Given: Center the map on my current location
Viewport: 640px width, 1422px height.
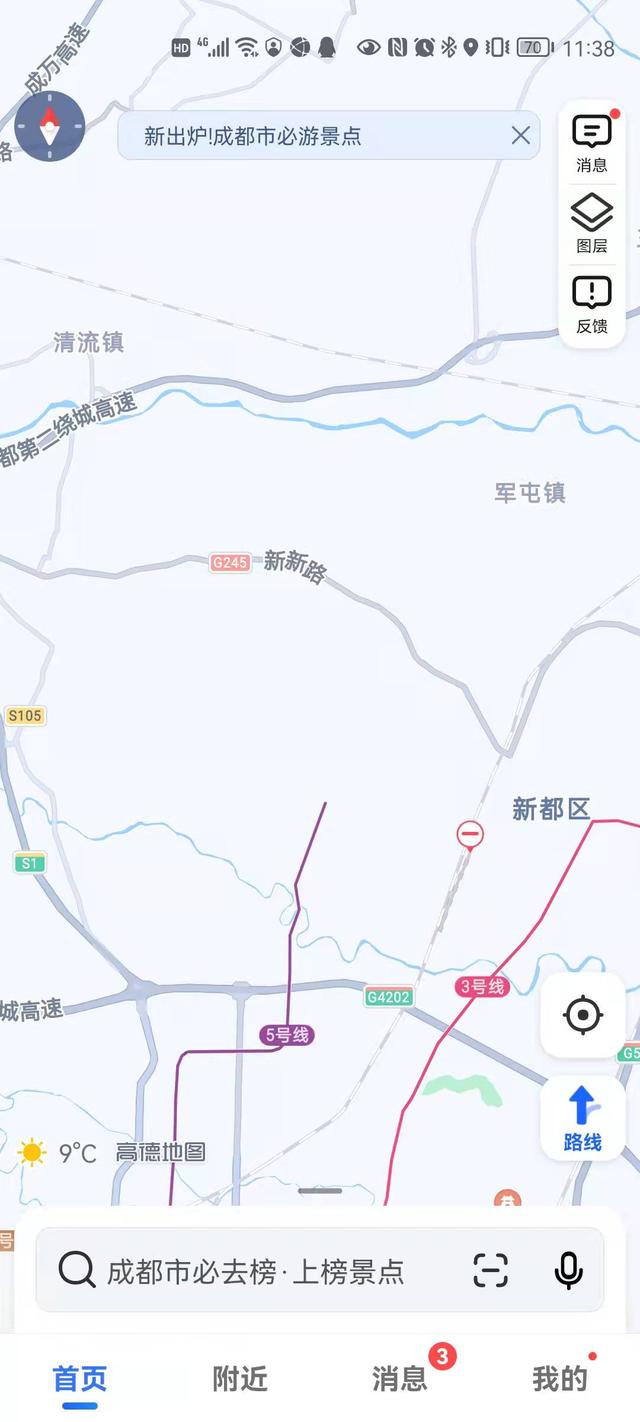Looking at the screenshot, I should tap(583, 1015).
